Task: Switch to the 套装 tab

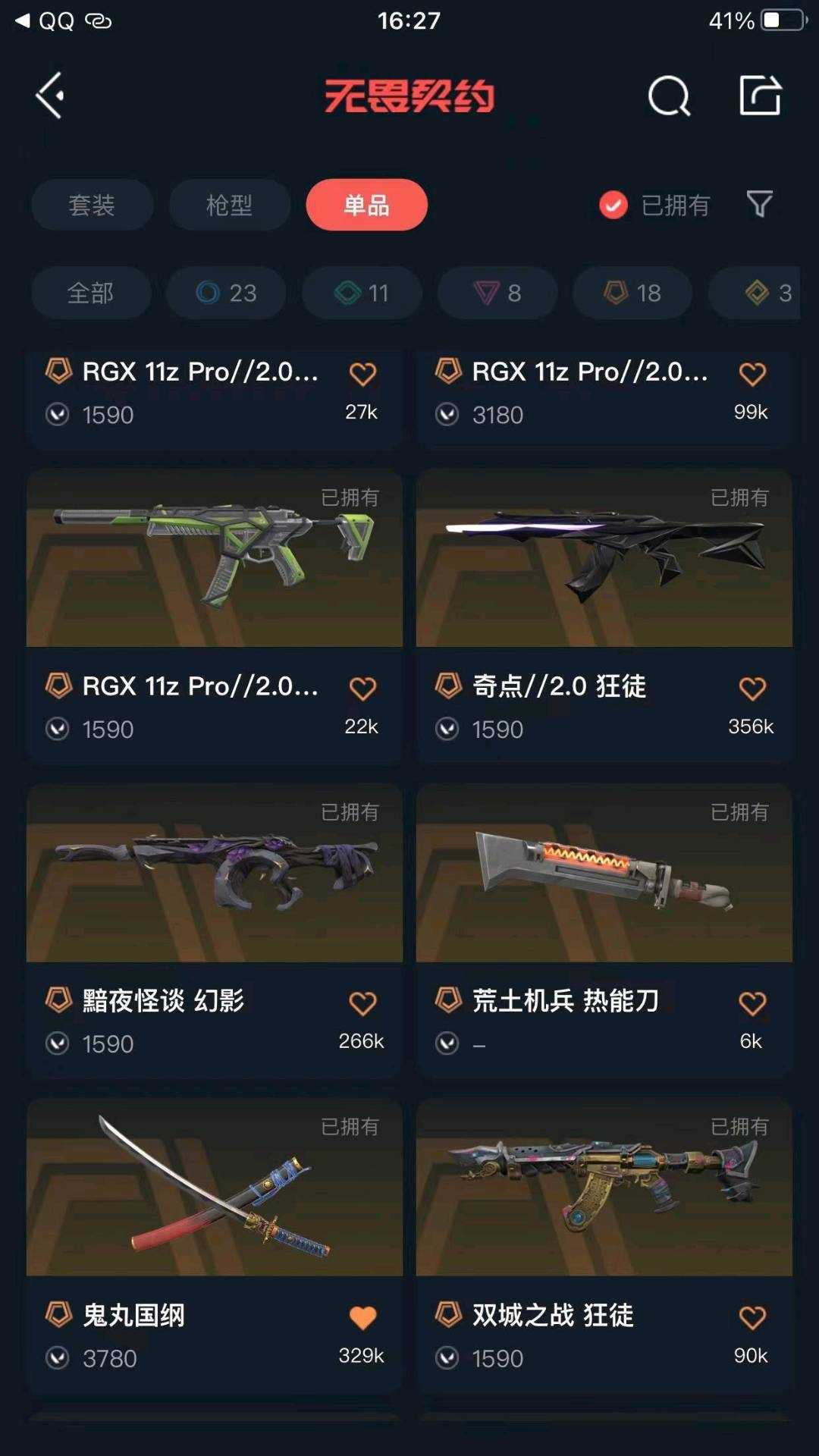Action: [92, 205]
